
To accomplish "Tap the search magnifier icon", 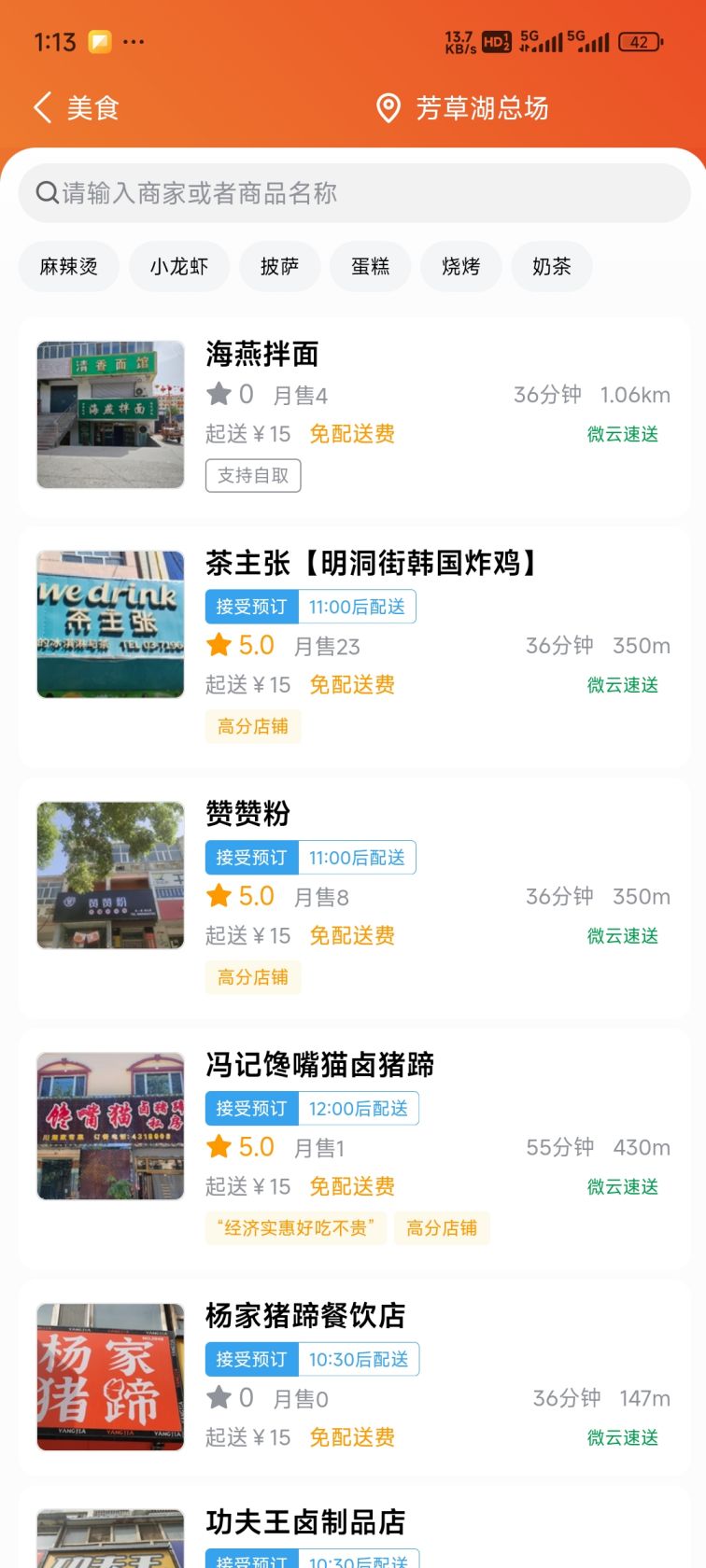I will point(45,193).
